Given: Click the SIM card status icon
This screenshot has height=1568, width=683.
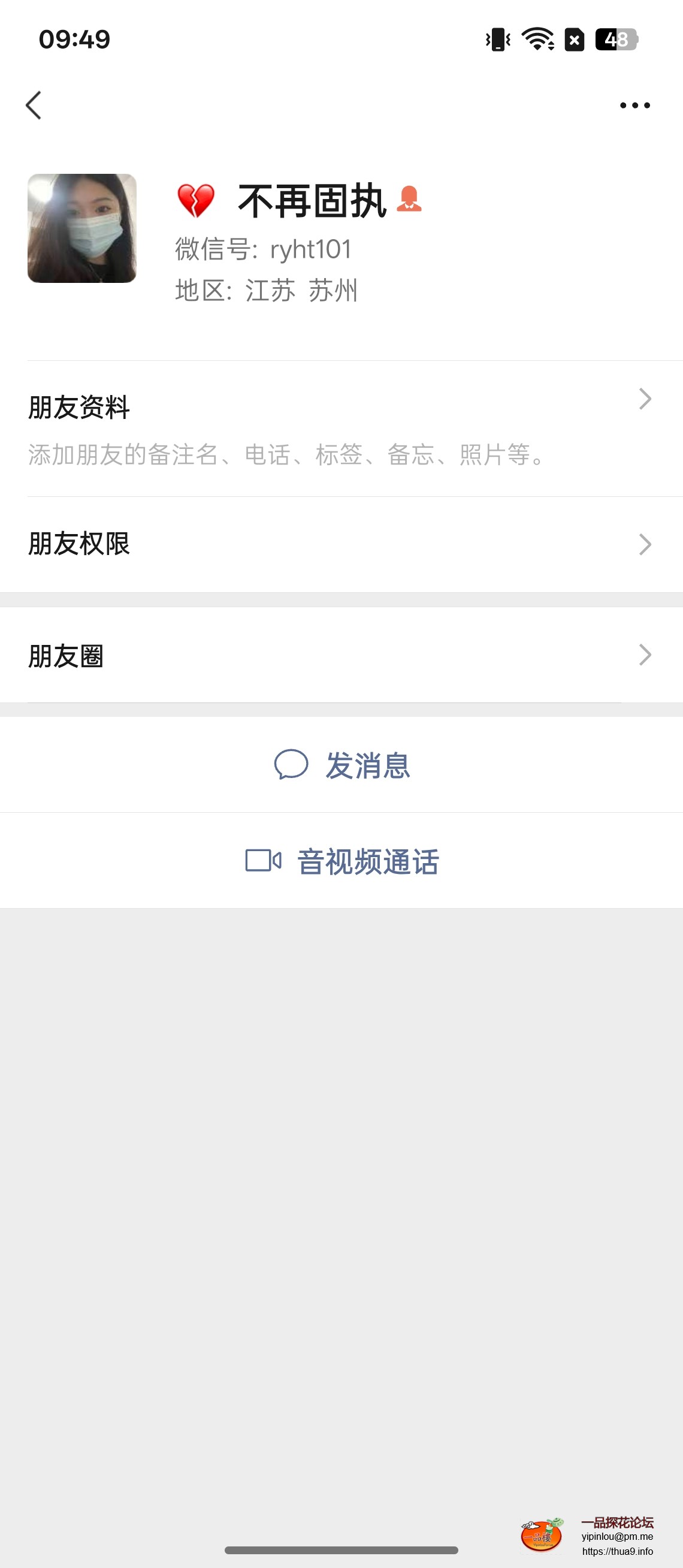Looking at the screenshot, I should click(x=573, y=39).
